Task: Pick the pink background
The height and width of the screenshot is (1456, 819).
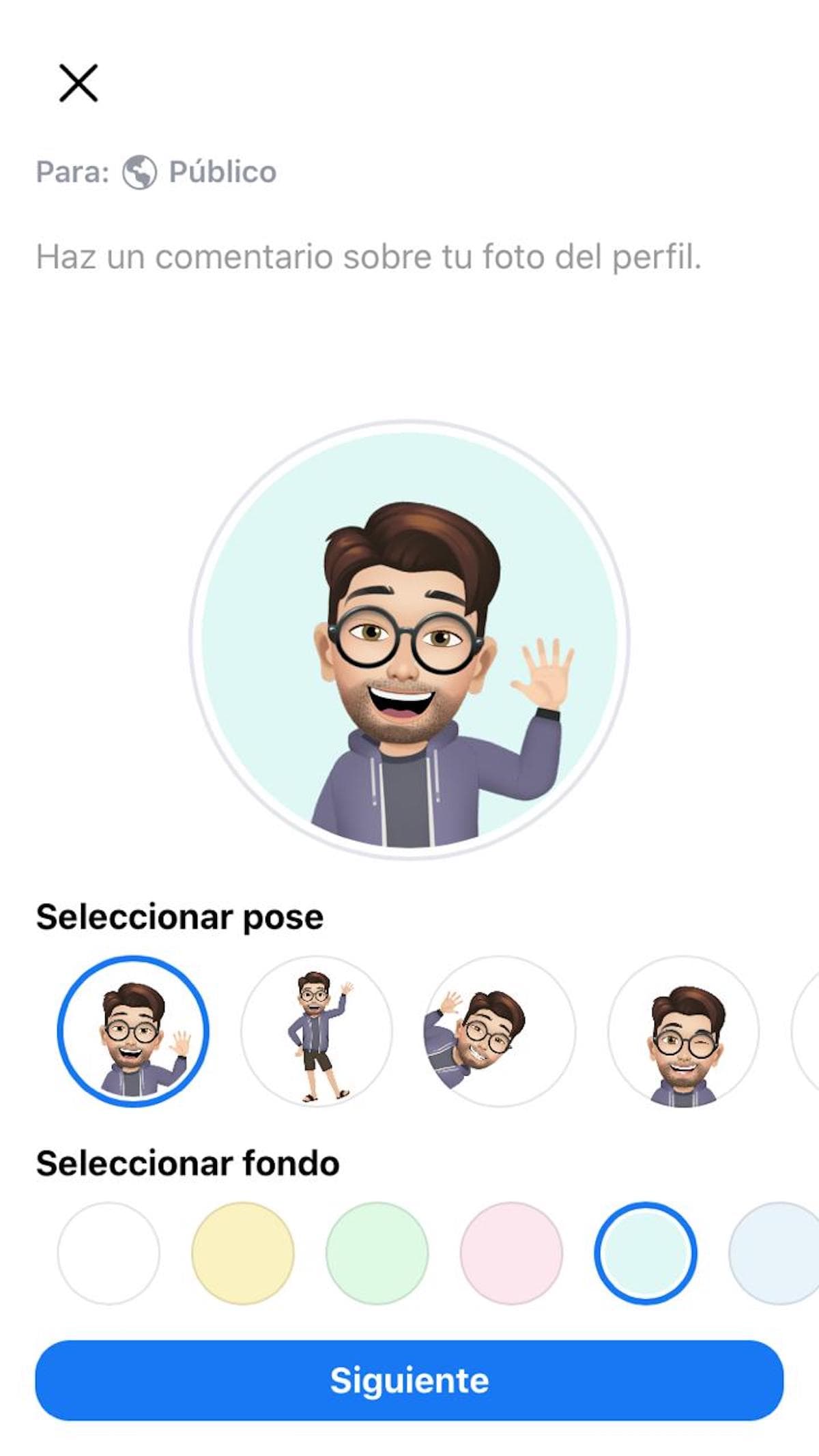Action: (511, 1253)
